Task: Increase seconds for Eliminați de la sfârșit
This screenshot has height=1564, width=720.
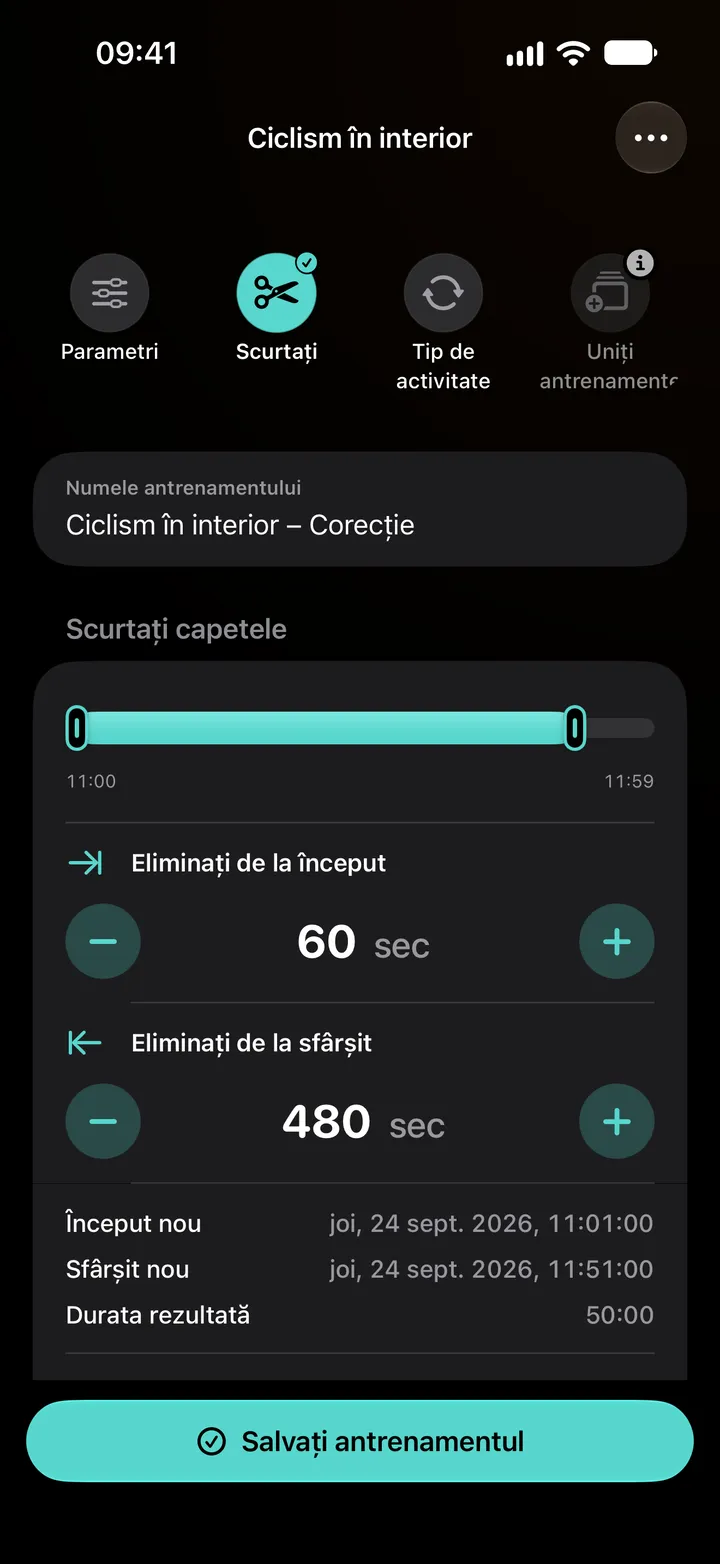Action: pos(617,1121)
